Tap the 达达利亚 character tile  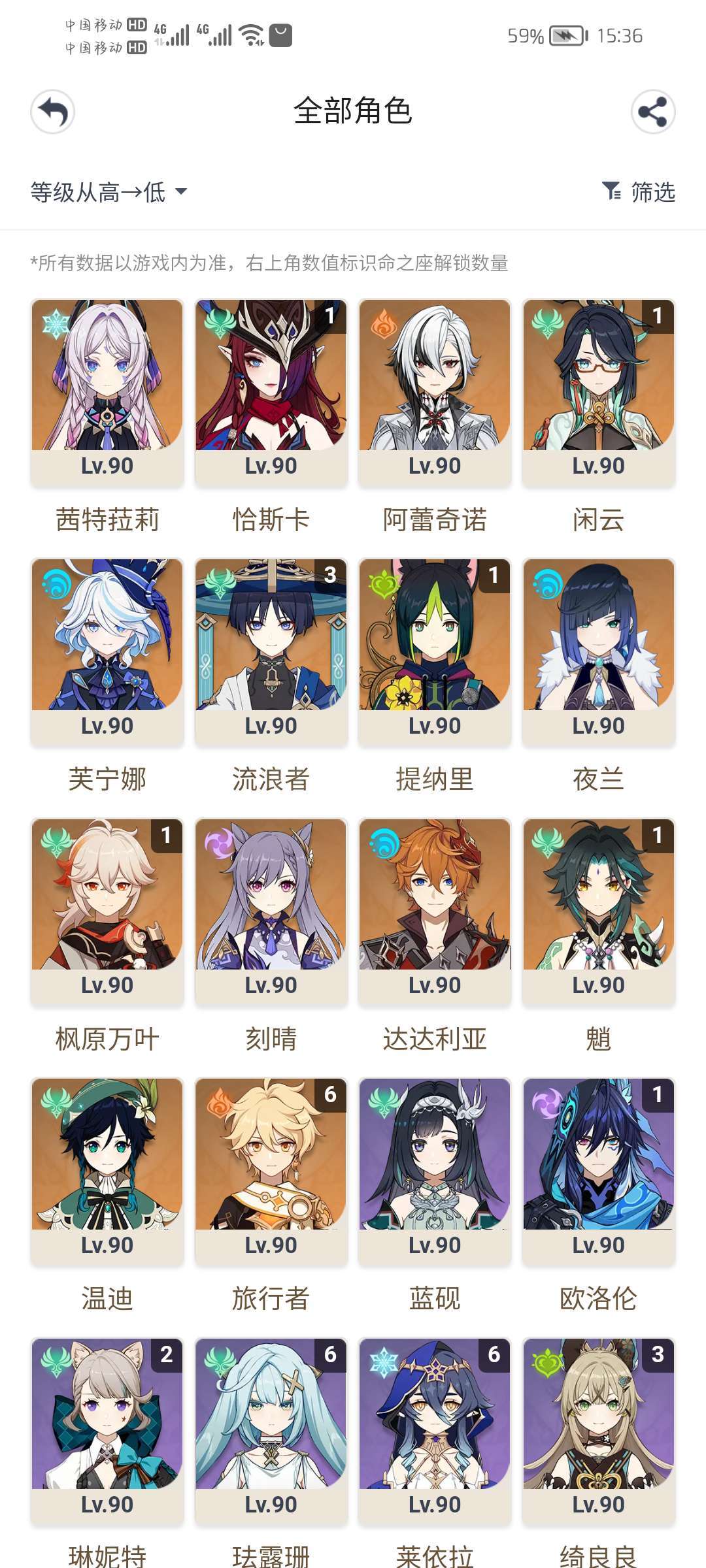point(435,911)
